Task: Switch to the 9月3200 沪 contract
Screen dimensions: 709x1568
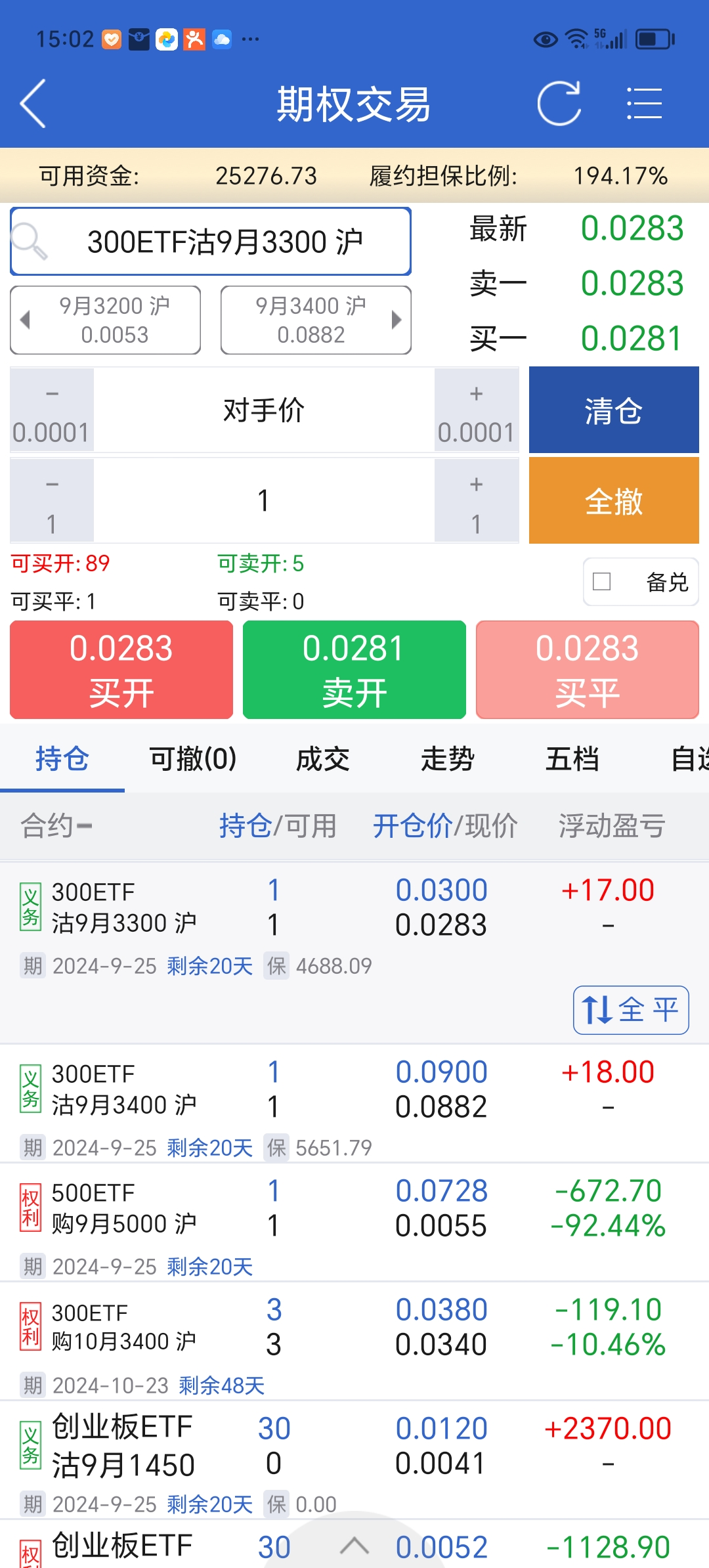Action: pyautogui.click(x=106, y=320)
